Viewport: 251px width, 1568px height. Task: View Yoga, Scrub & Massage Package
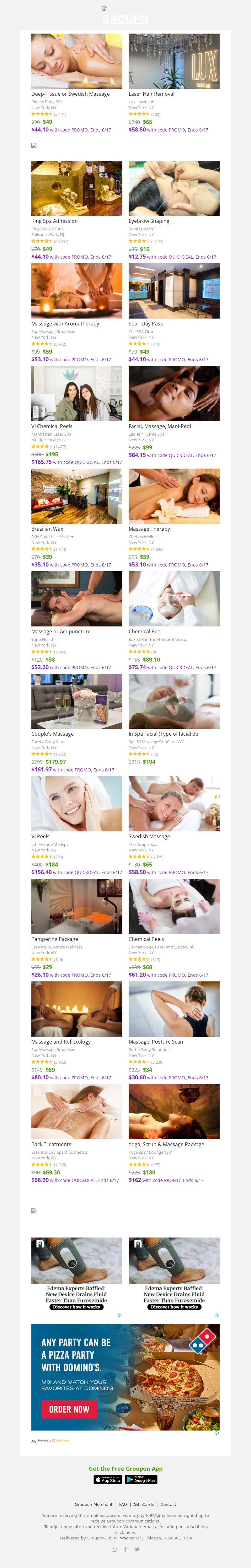pyautogui.click(x=174, y=1111)
